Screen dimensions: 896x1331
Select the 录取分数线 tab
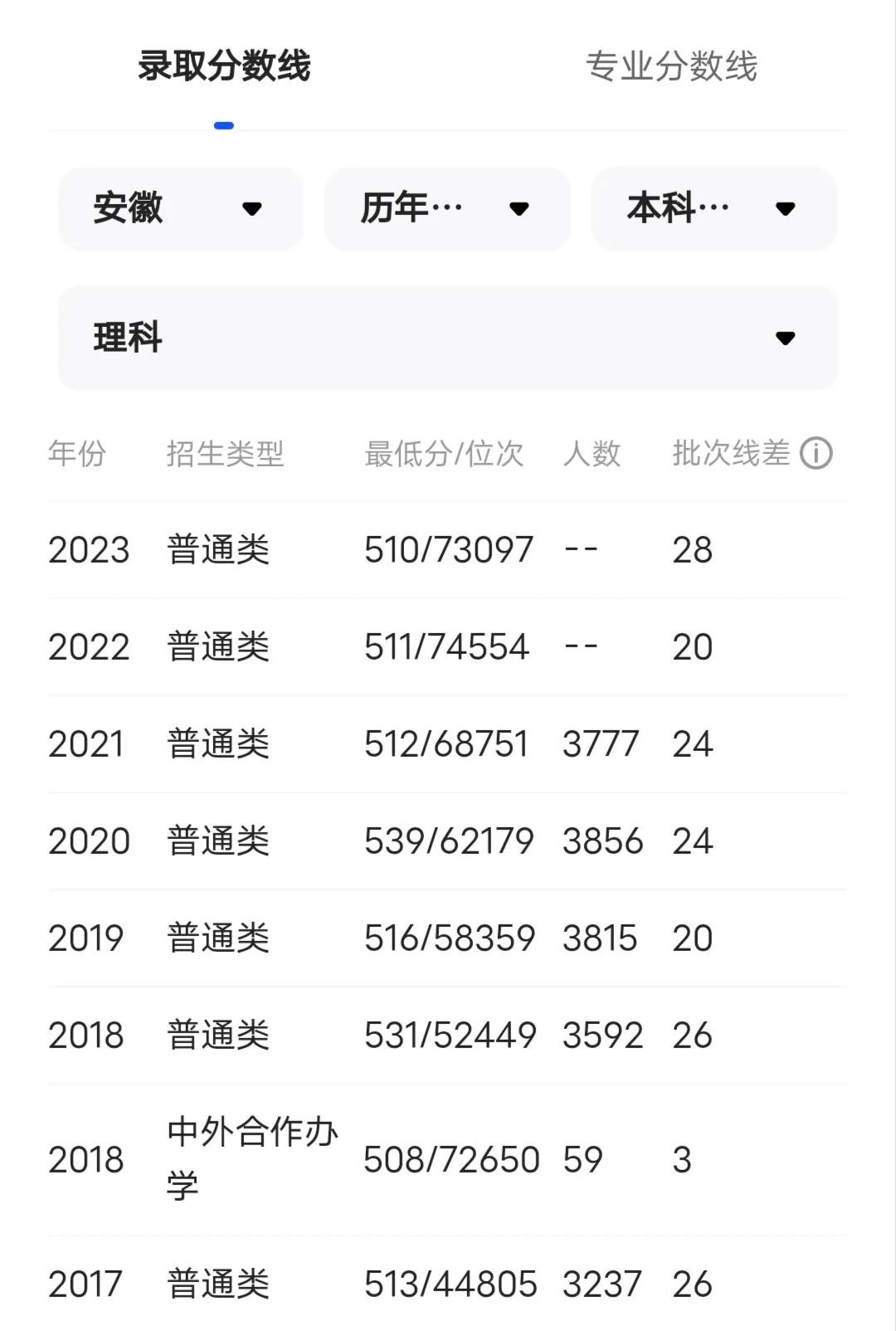pyautogui.click(x=224, y=66)
